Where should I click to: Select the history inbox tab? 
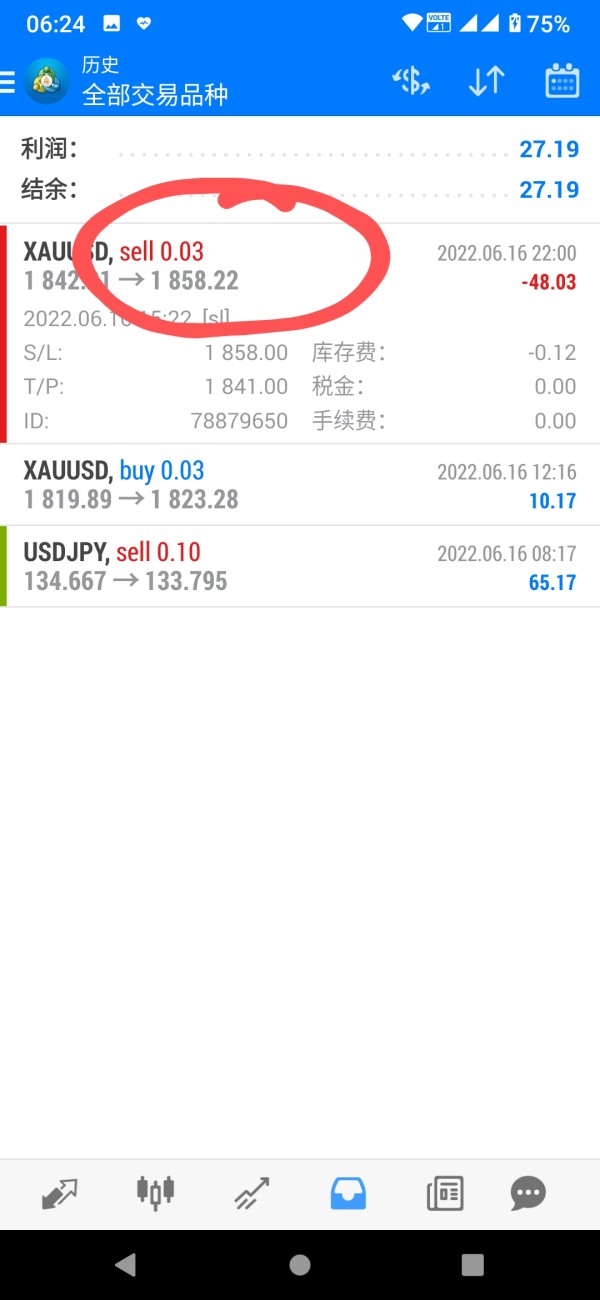point(348,1192)
